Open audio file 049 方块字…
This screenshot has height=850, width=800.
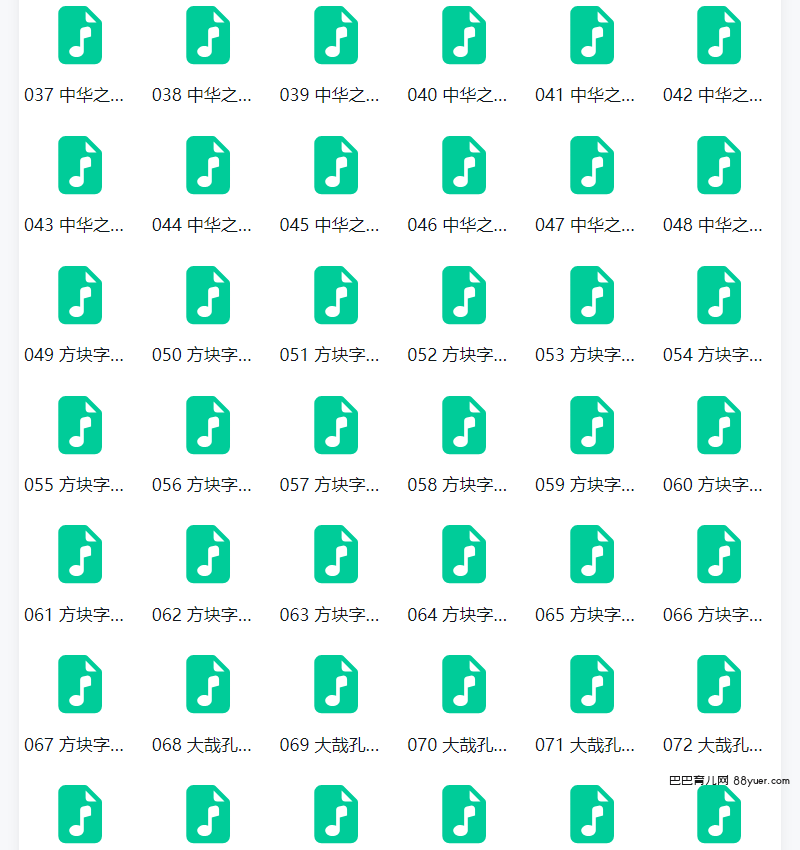pyautogui.click(x=80, y=295)
